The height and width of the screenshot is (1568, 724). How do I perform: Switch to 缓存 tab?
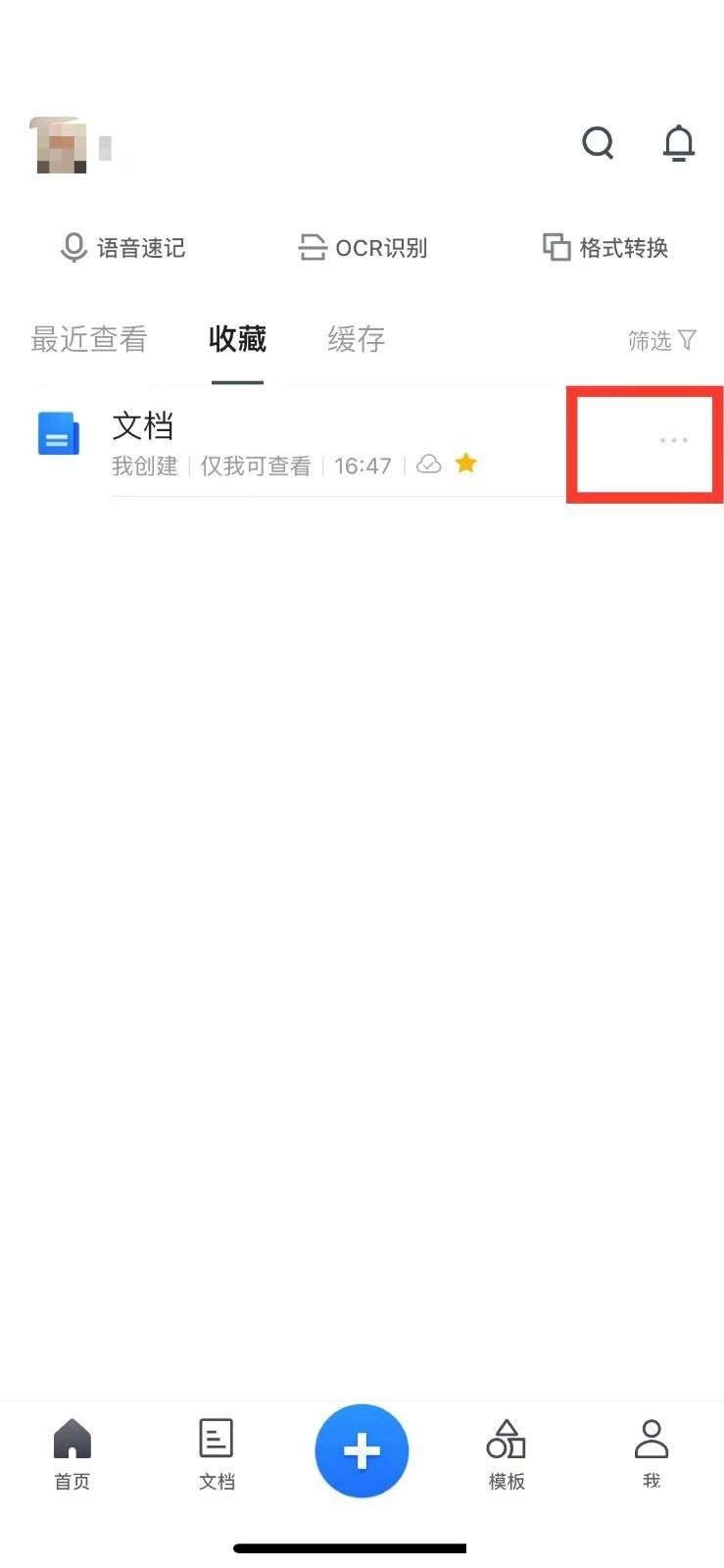[x=356, y=339]
